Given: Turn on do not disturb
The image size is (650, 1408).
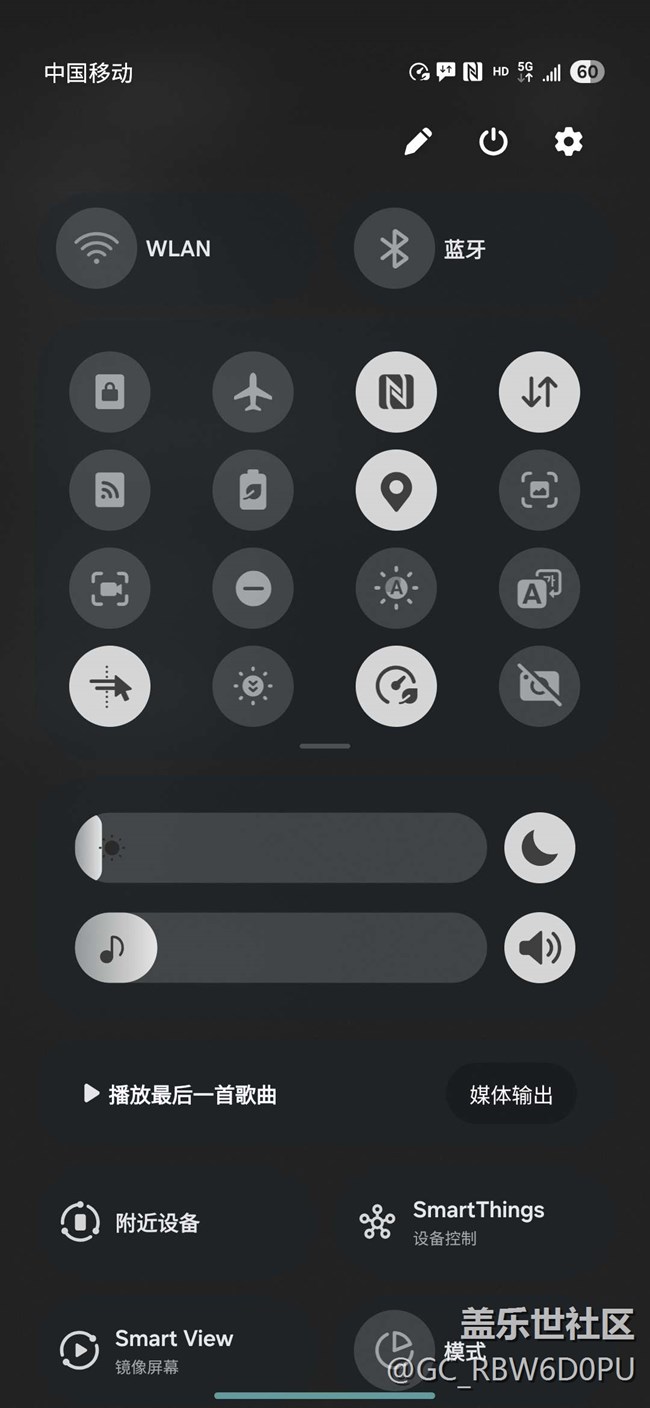Looking at the screenshot, I should 253,588.
